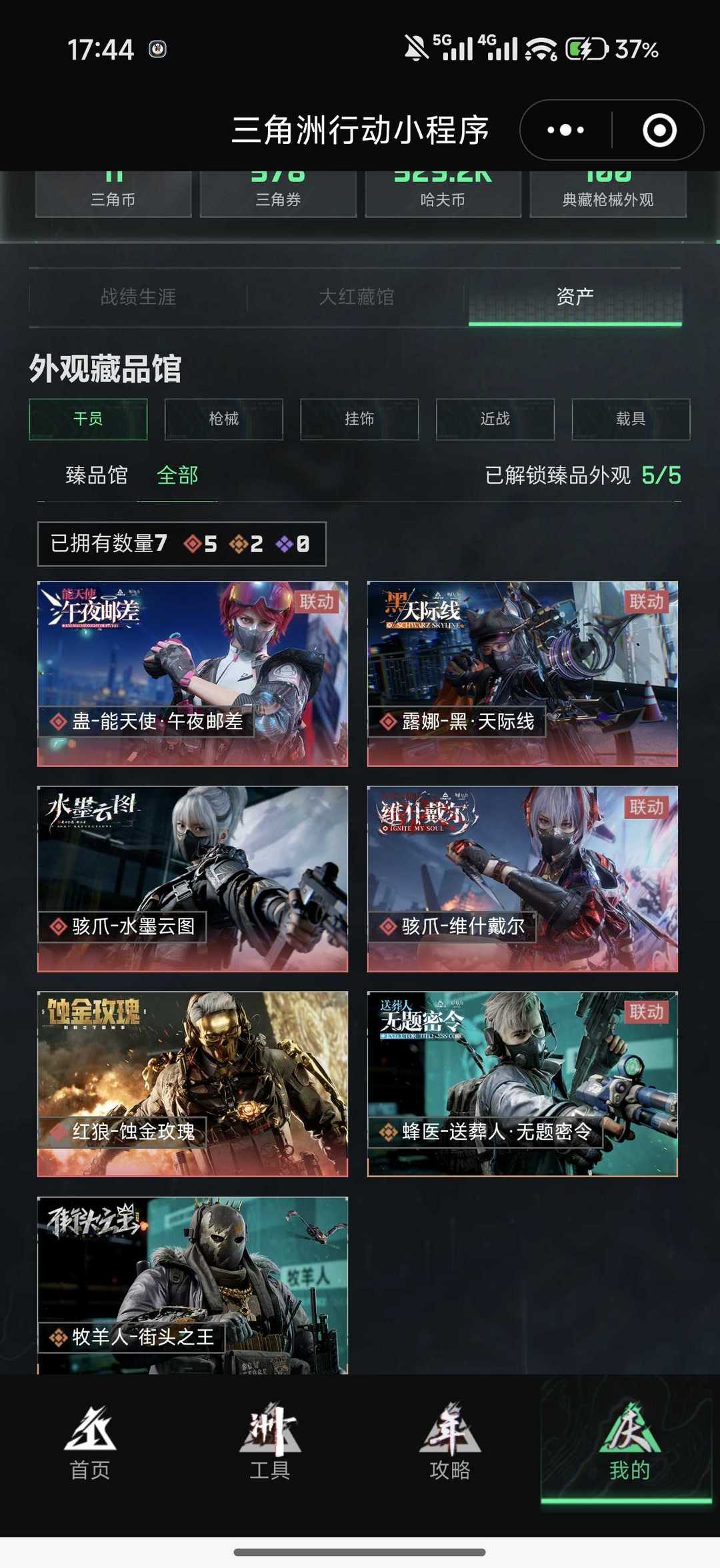The height and width of the screenshot is (1568, 720).
Task: Select the 挂饰 category chip
Action: pos(359,419)
